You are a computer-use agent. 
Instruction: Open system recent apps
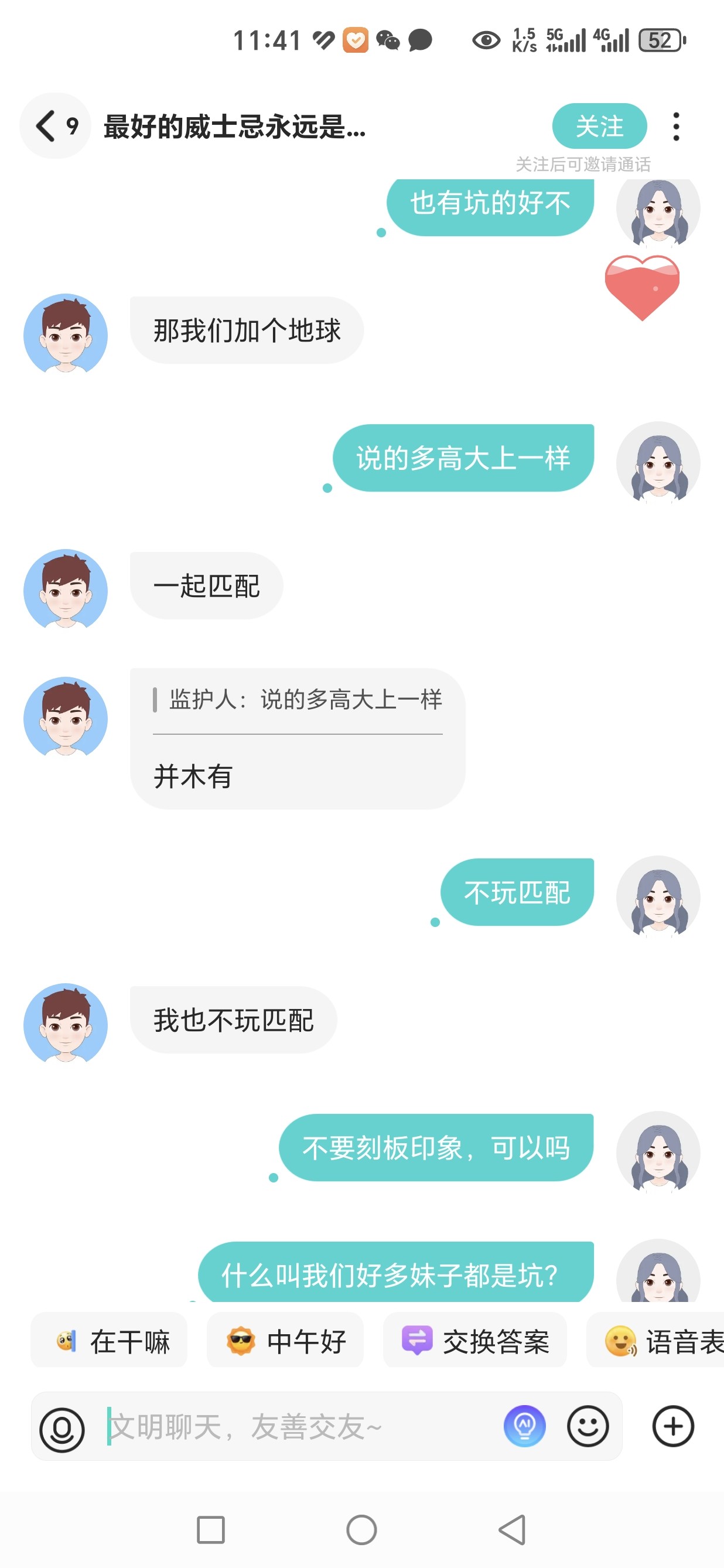coord(210,1529)
